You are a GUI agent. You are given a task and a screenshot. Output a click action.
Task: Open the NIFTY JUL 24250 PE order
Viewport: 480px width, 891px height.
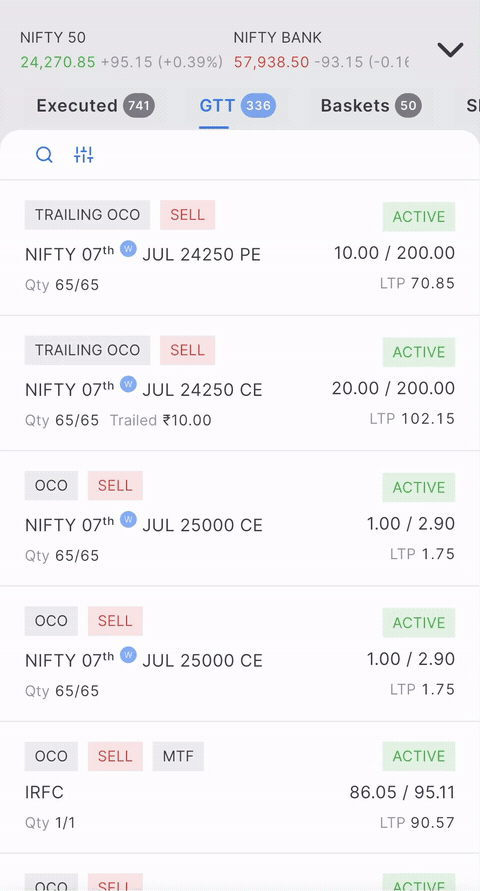(240, 248)
